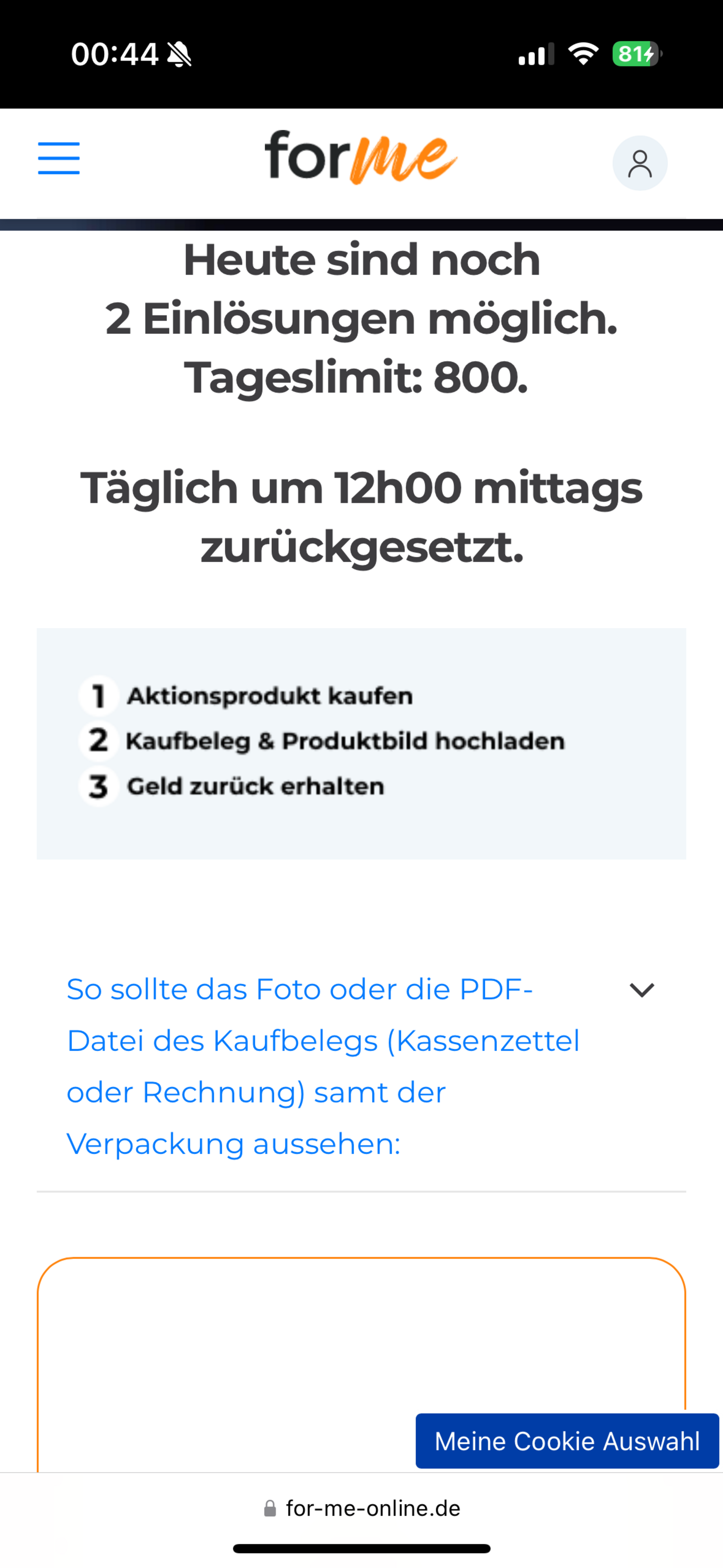Expand the Kaufbeleg photo example section
The width and height of the screenshot is (723, 1568).
361,1066
